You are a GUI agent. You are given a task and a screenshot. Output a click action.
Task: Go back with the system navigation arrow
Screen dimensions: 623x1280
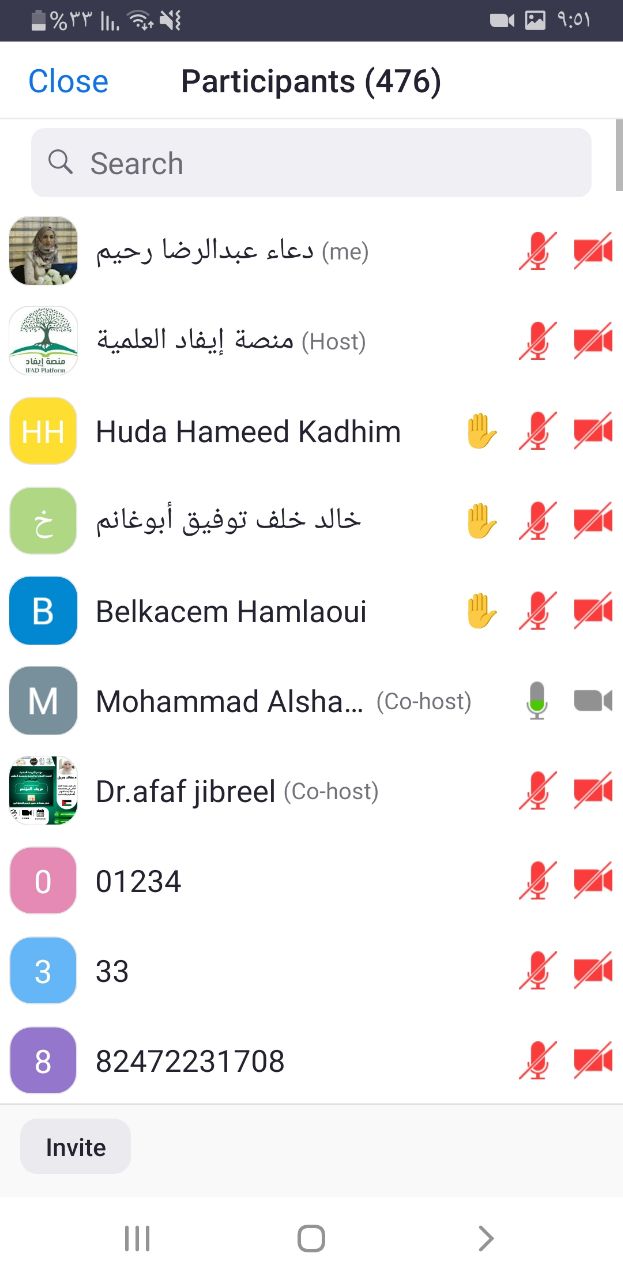tap(486, 1239)
